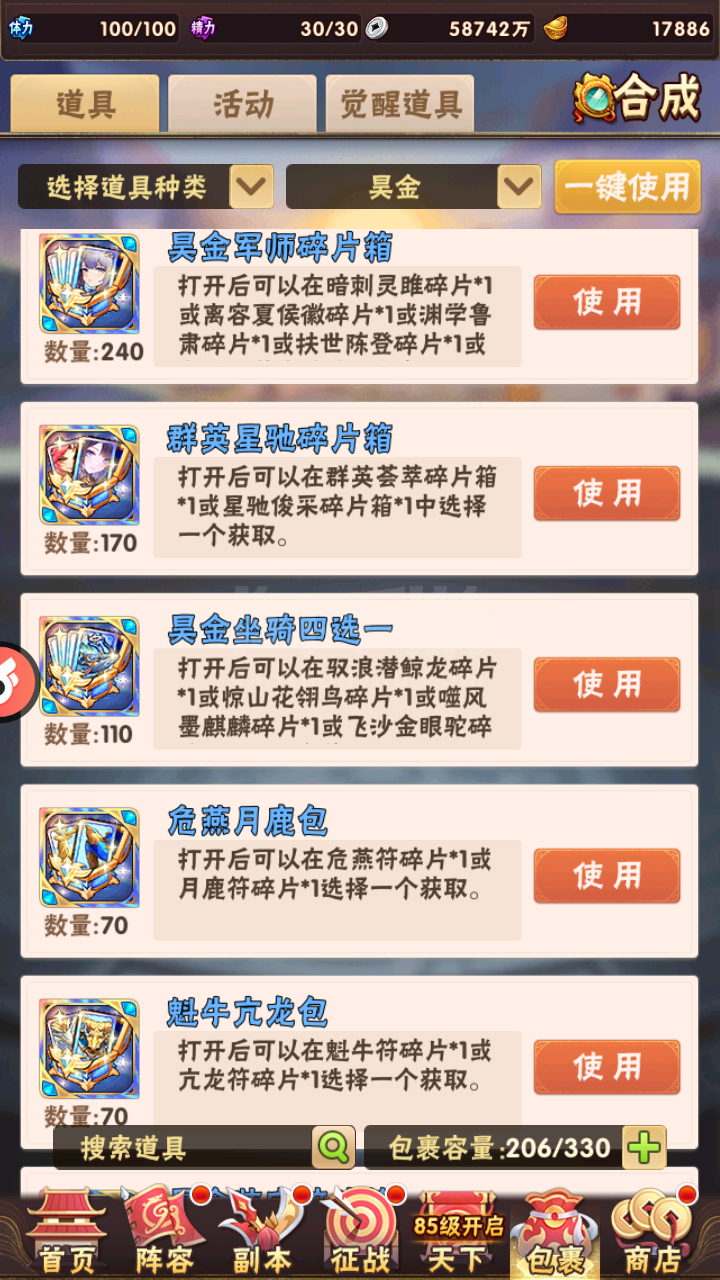Expand bag capacity with plus button

pos(644,1147)
